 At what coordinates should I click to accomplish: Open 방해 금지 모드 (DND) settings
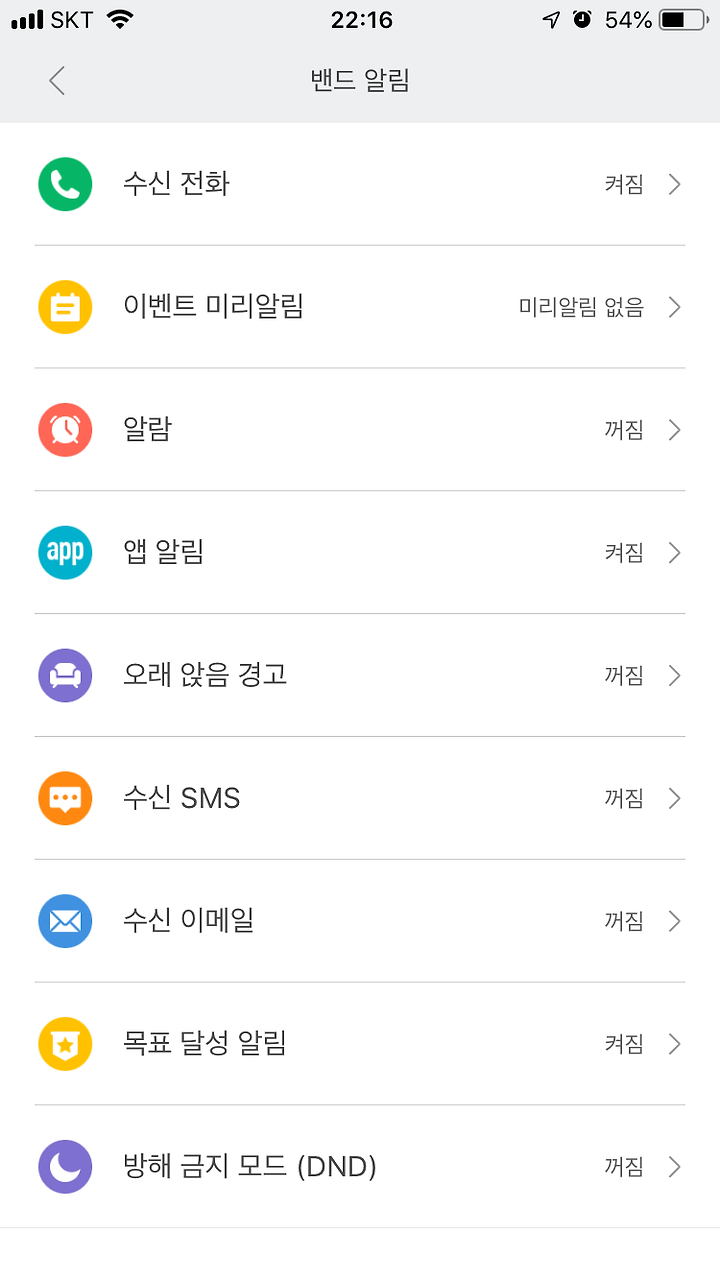[x=360, y=1167]
